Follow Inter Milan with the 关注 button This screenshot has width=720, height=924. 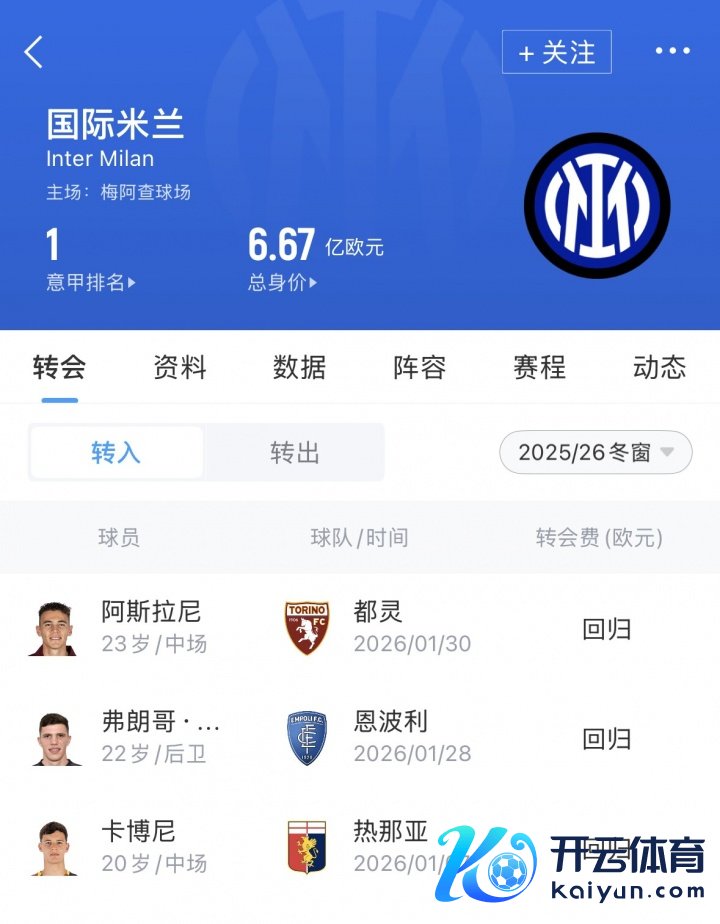coord(556,53)
